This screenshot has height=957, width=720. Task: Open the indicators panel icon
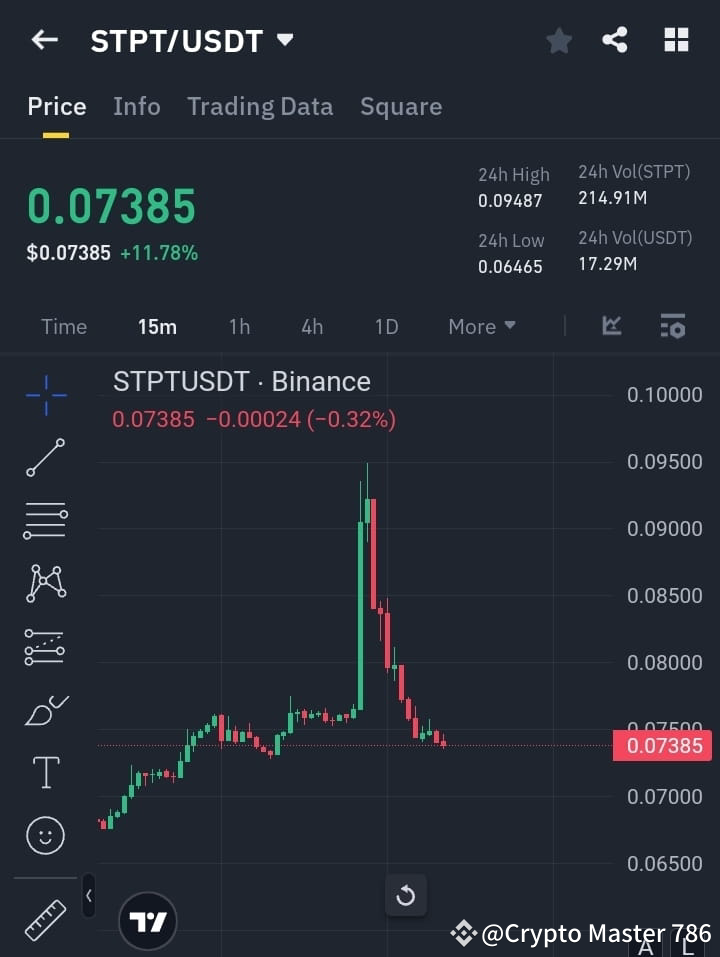click(x=611, y=326)
